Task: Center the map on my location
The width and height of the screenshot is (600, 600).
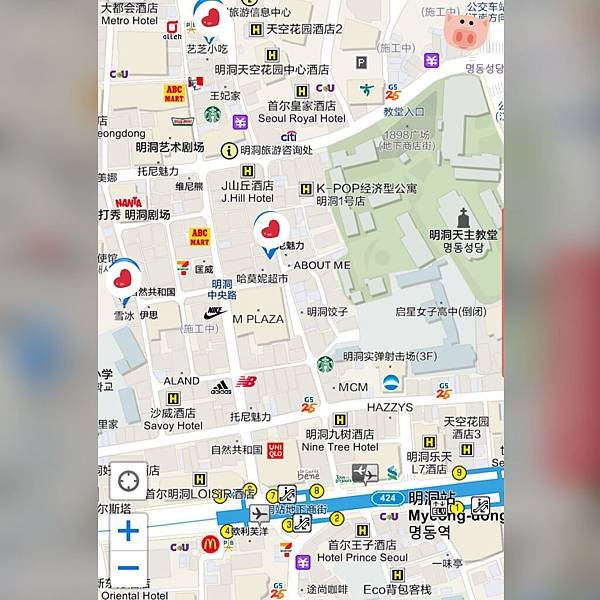Action: click(x=128, y=481)
